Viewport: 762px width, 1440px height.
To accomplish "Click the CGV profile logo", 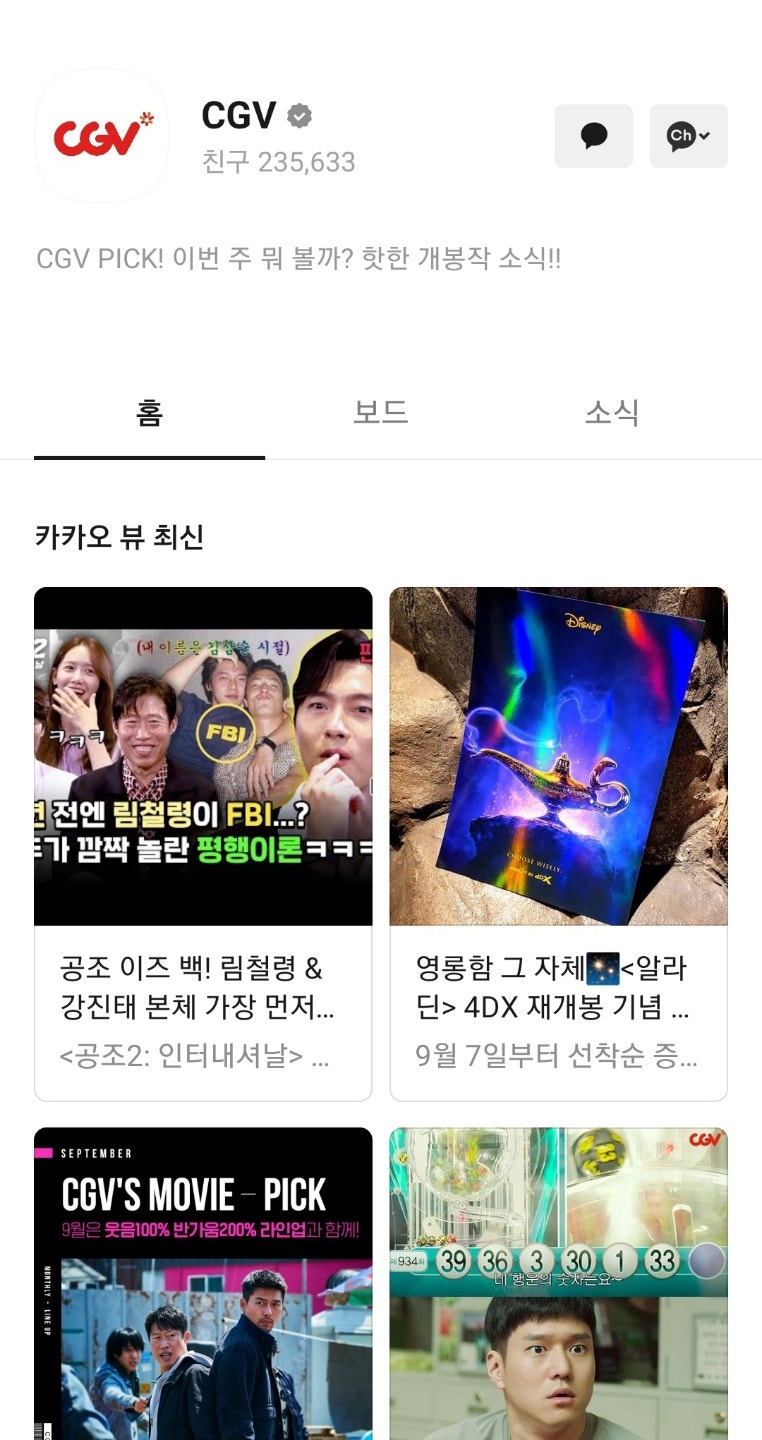I will coord(101,136).
